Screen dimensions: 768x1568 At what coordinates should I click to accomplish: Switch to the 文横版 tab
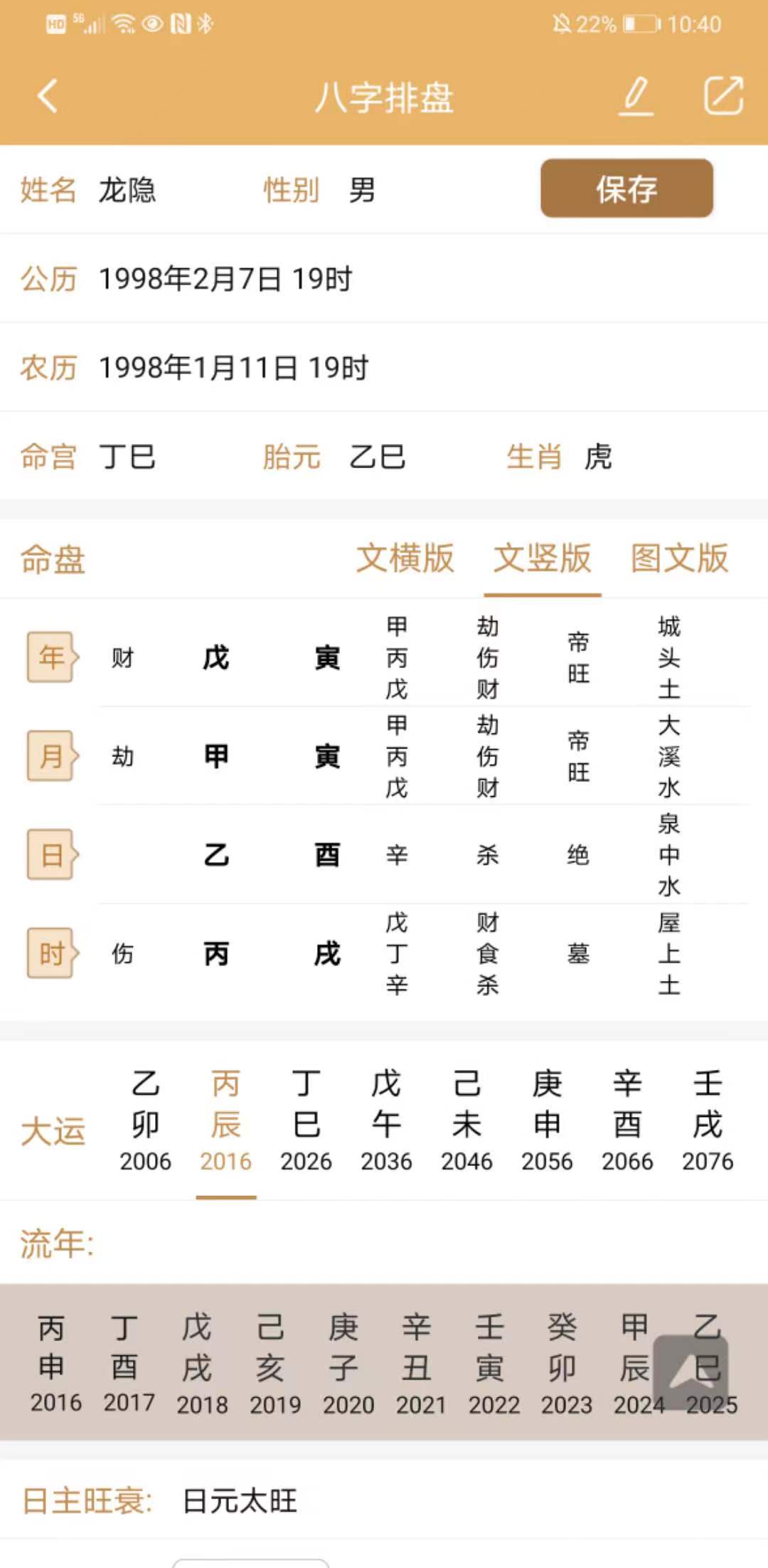point(405,558)
